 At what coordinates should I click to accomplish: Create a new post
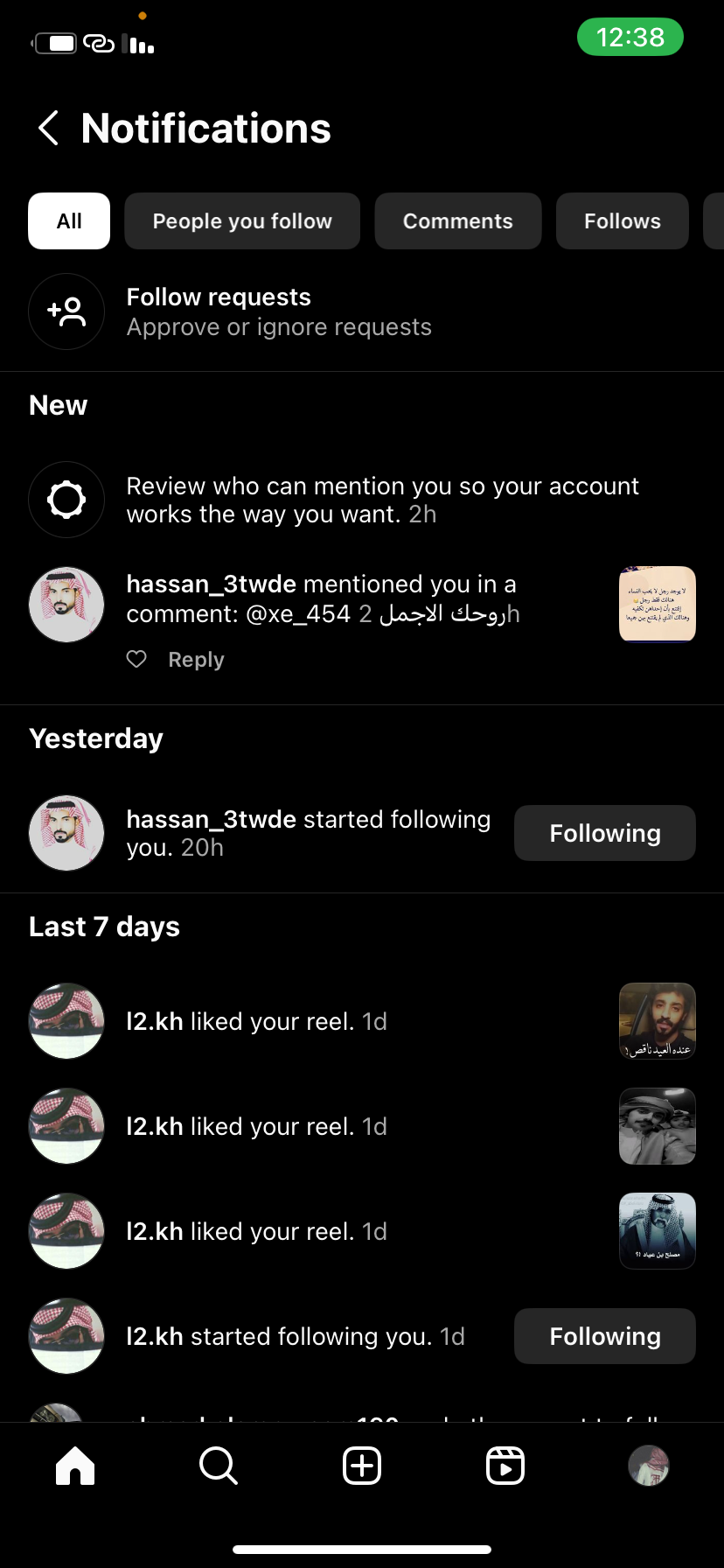click(x=362, y=1466)
